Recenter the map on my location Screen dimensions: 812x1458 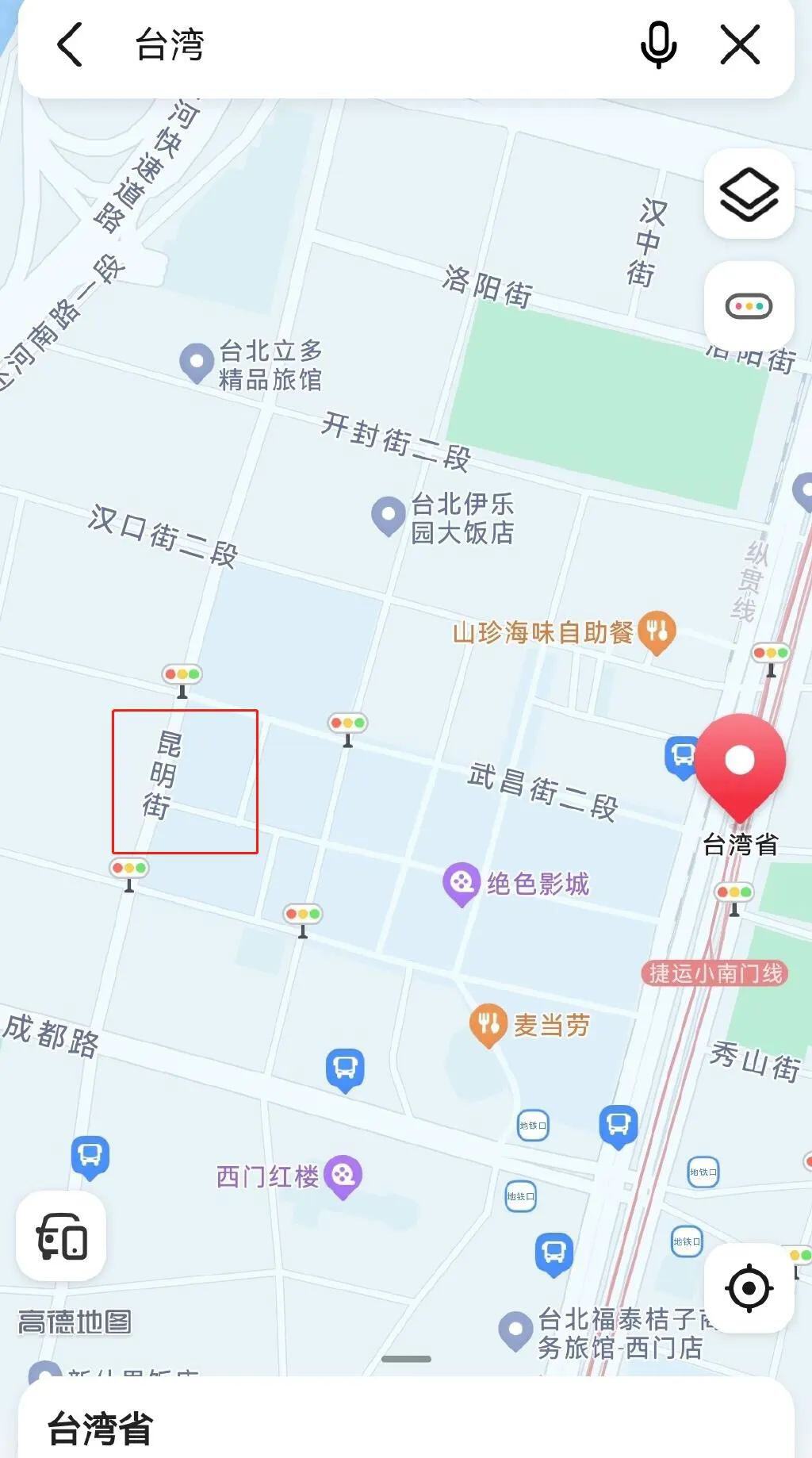[x=749, y=1287]
